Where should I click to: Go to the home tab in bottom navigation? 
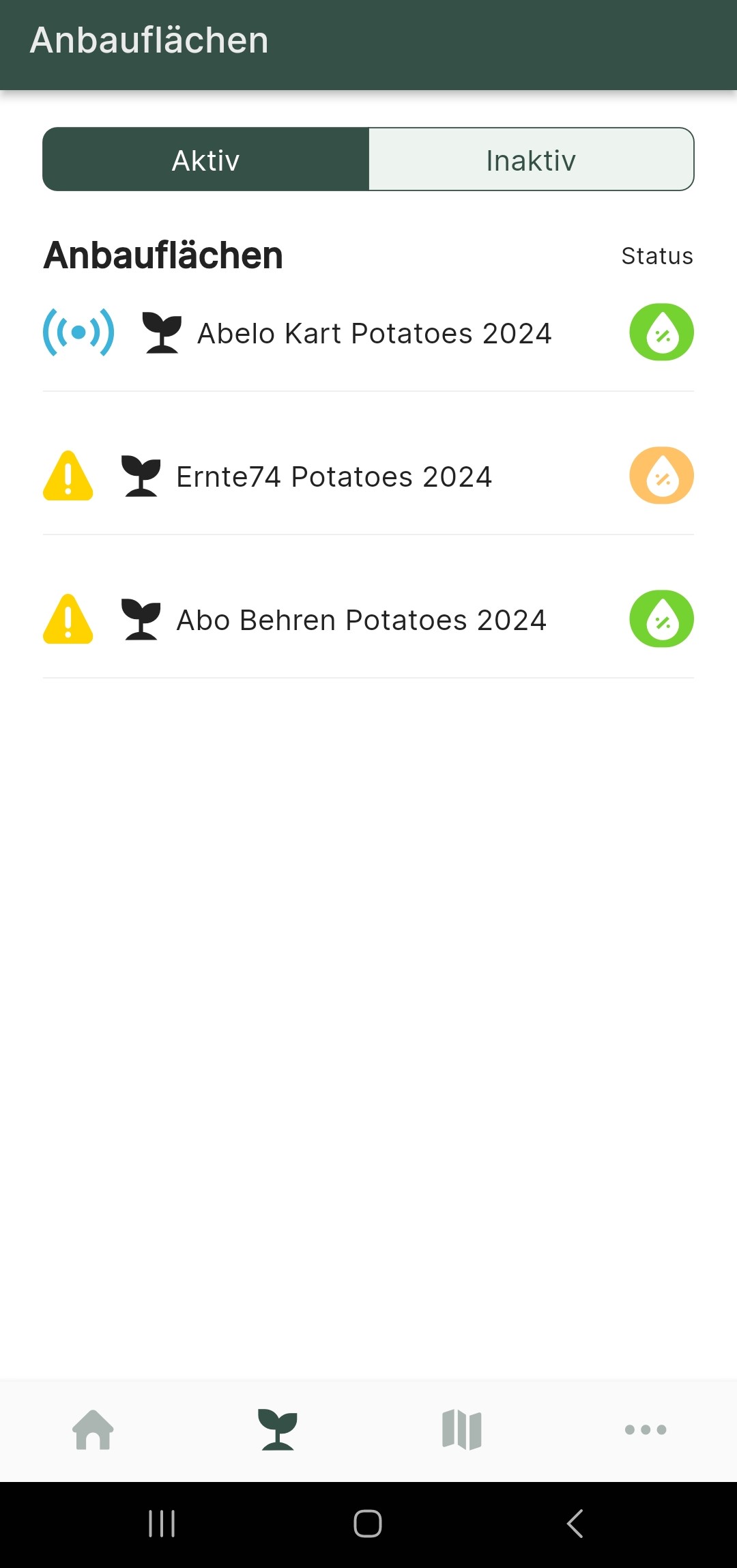93,1429
